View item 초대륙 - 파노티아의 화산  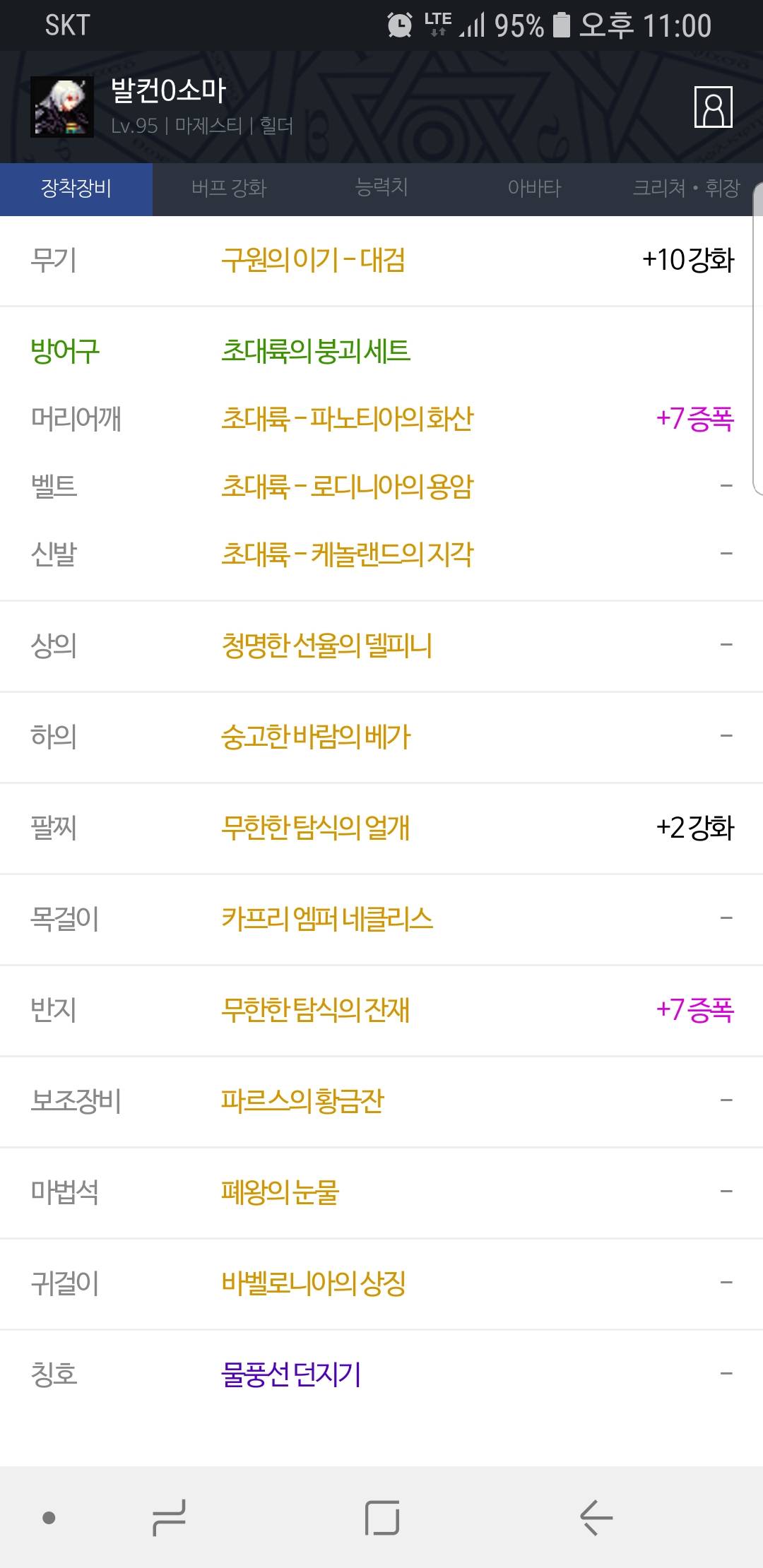pos(347,419)
